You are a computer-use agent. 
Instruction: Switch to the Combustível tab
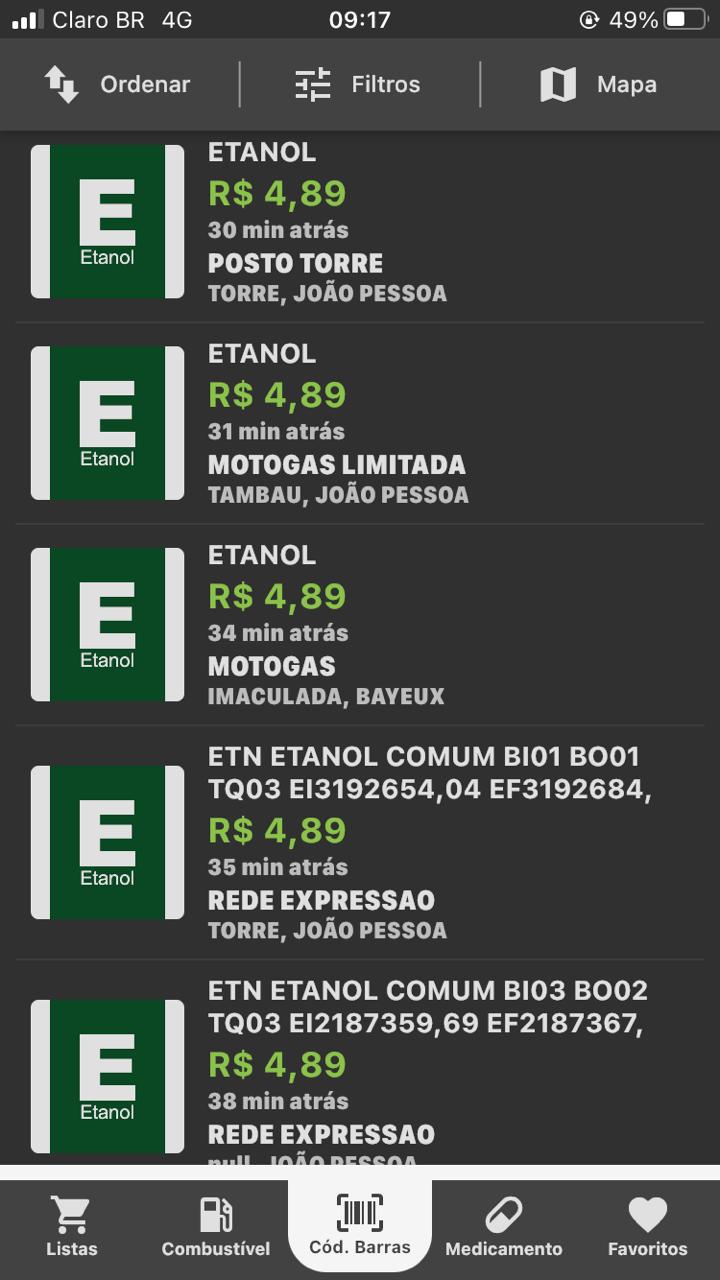tap(216, 1228)
